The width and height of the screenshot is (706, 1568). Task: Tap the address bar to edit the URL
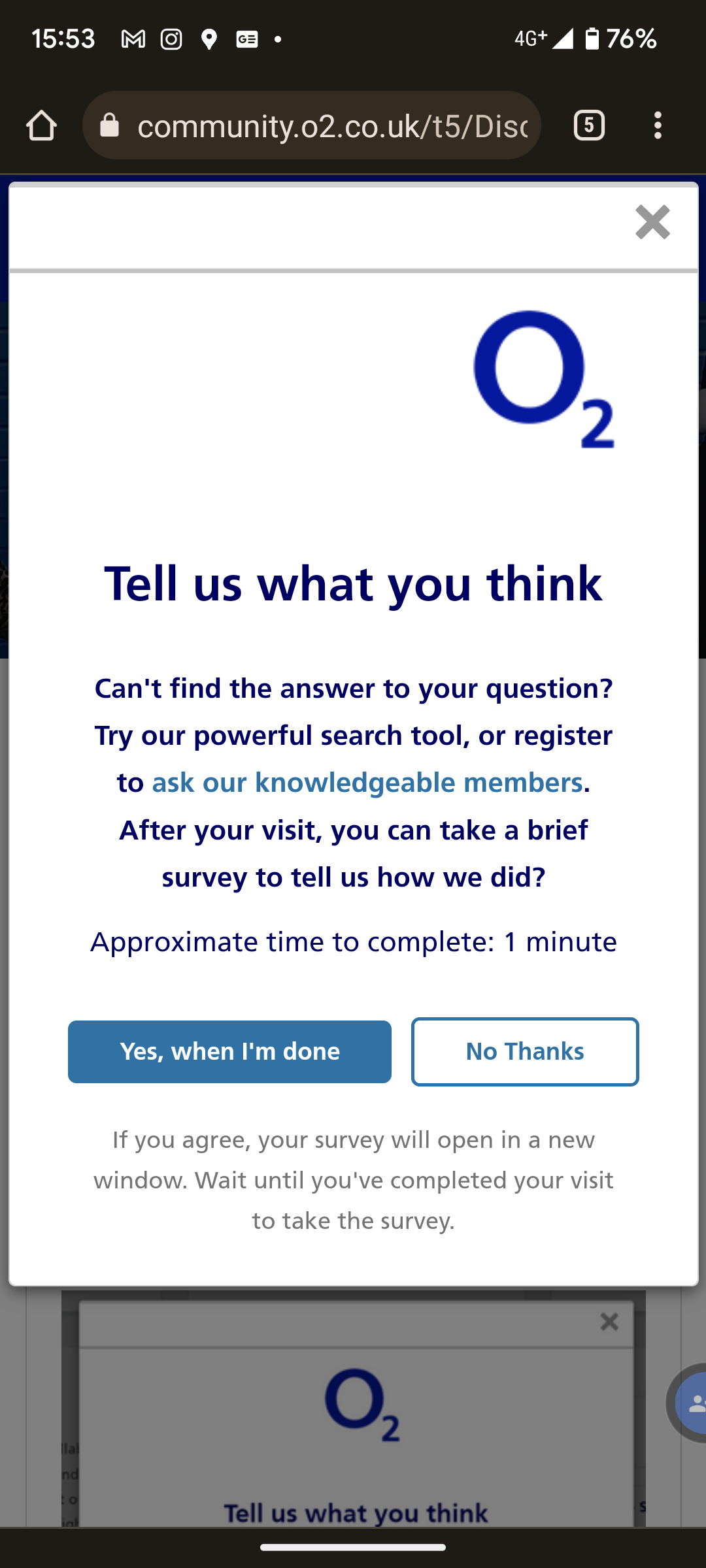pyautogui.click(x=327, y=125)
